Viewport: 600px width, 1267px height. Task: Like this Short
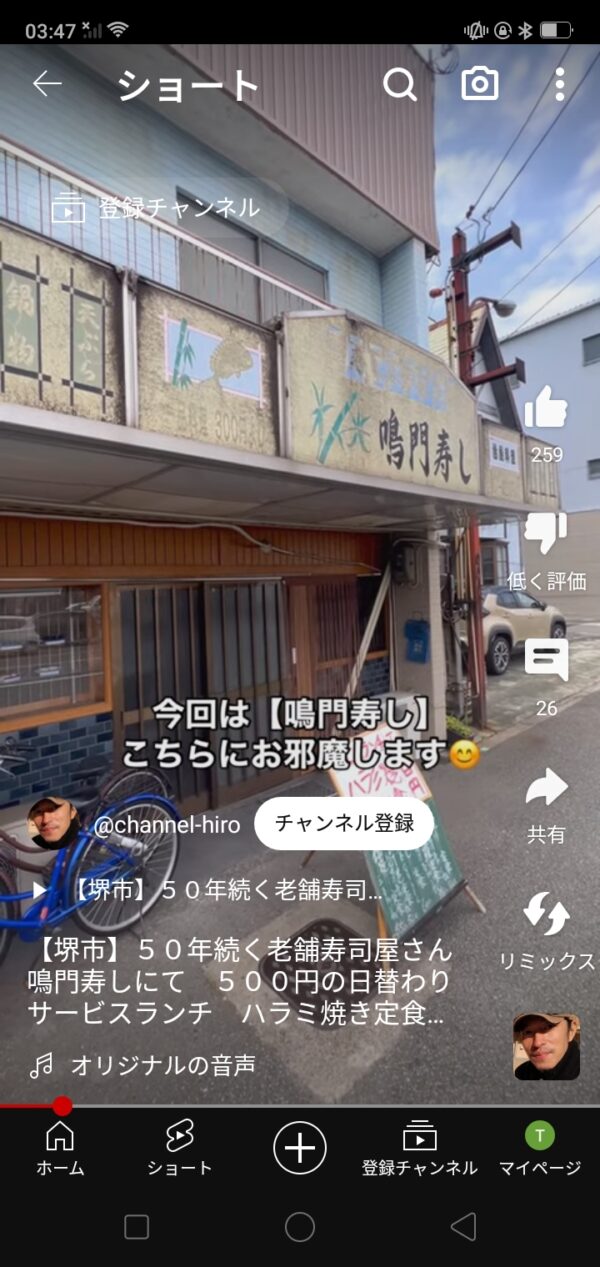(x=546, y=408)
